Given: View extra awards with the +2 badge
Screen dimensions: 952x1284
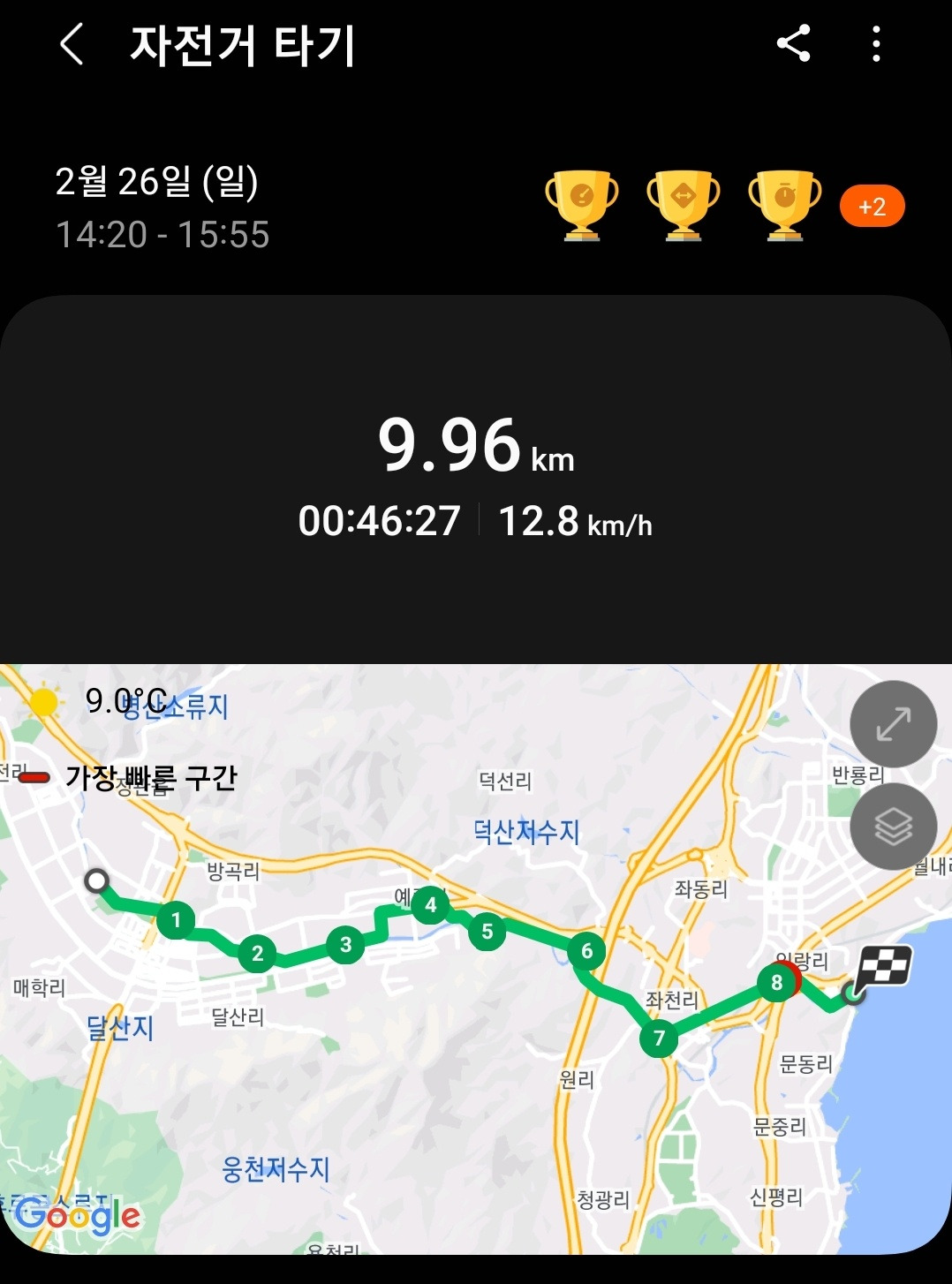Looking at the screenshot, I should pos(872,206).
